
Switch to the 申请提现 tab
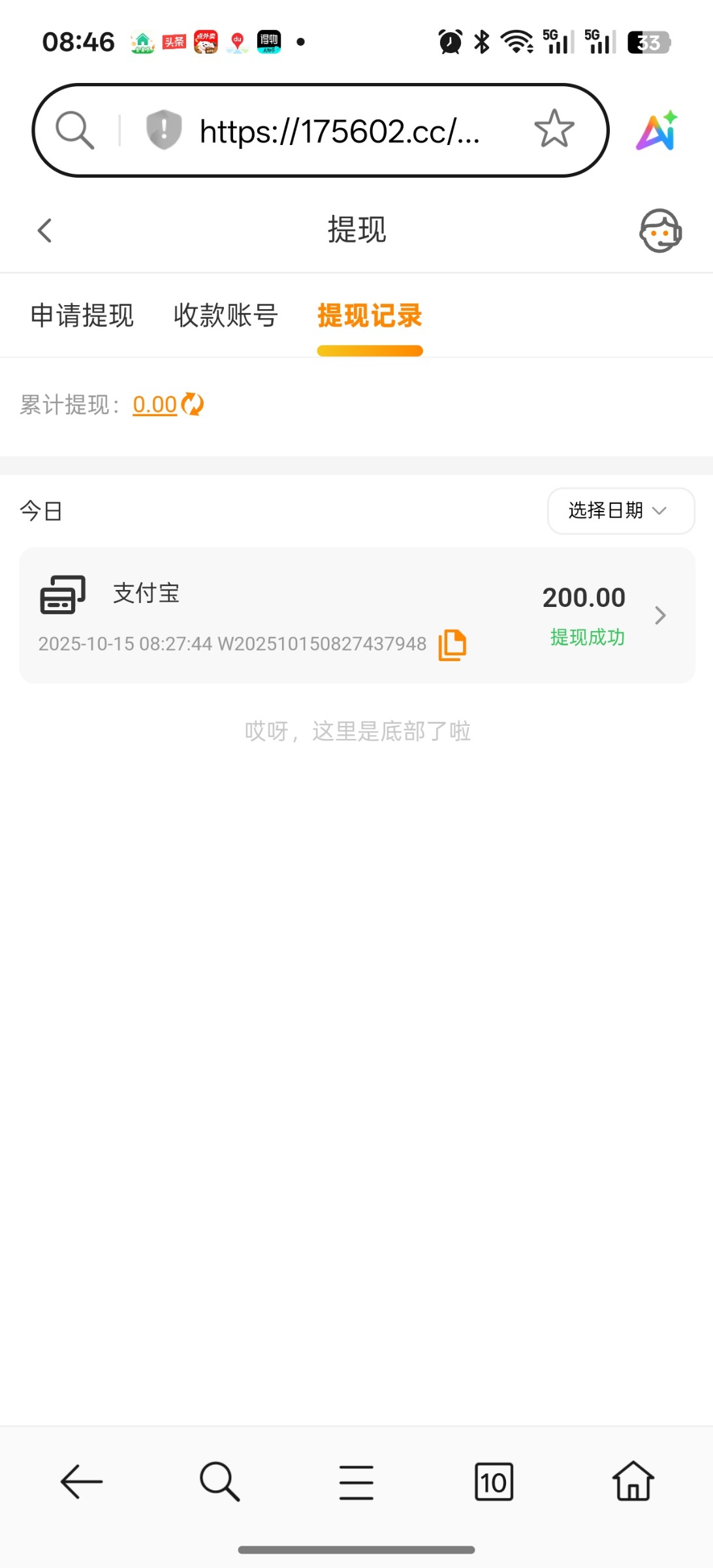[82, 316]
